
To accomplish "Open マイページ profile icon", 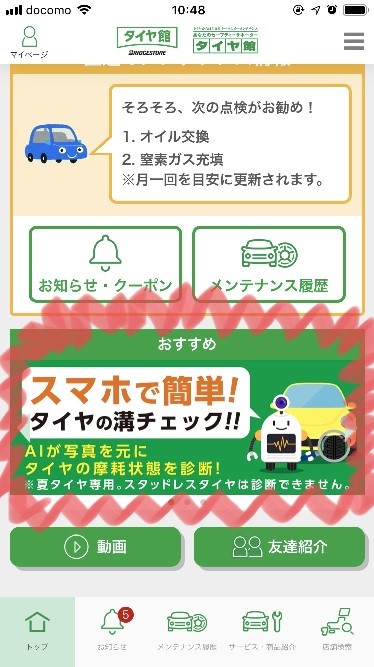I will click(29, 42).
